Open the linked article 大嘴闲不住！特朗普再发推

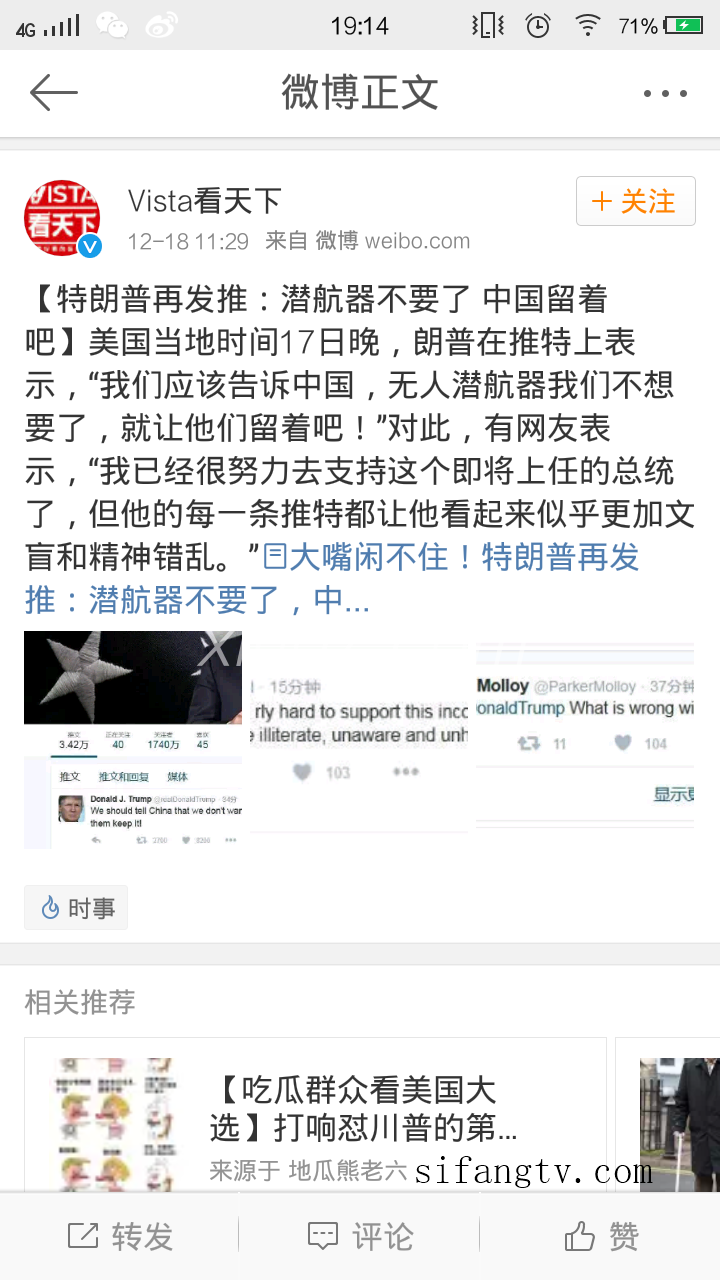(x=450, y=558)
